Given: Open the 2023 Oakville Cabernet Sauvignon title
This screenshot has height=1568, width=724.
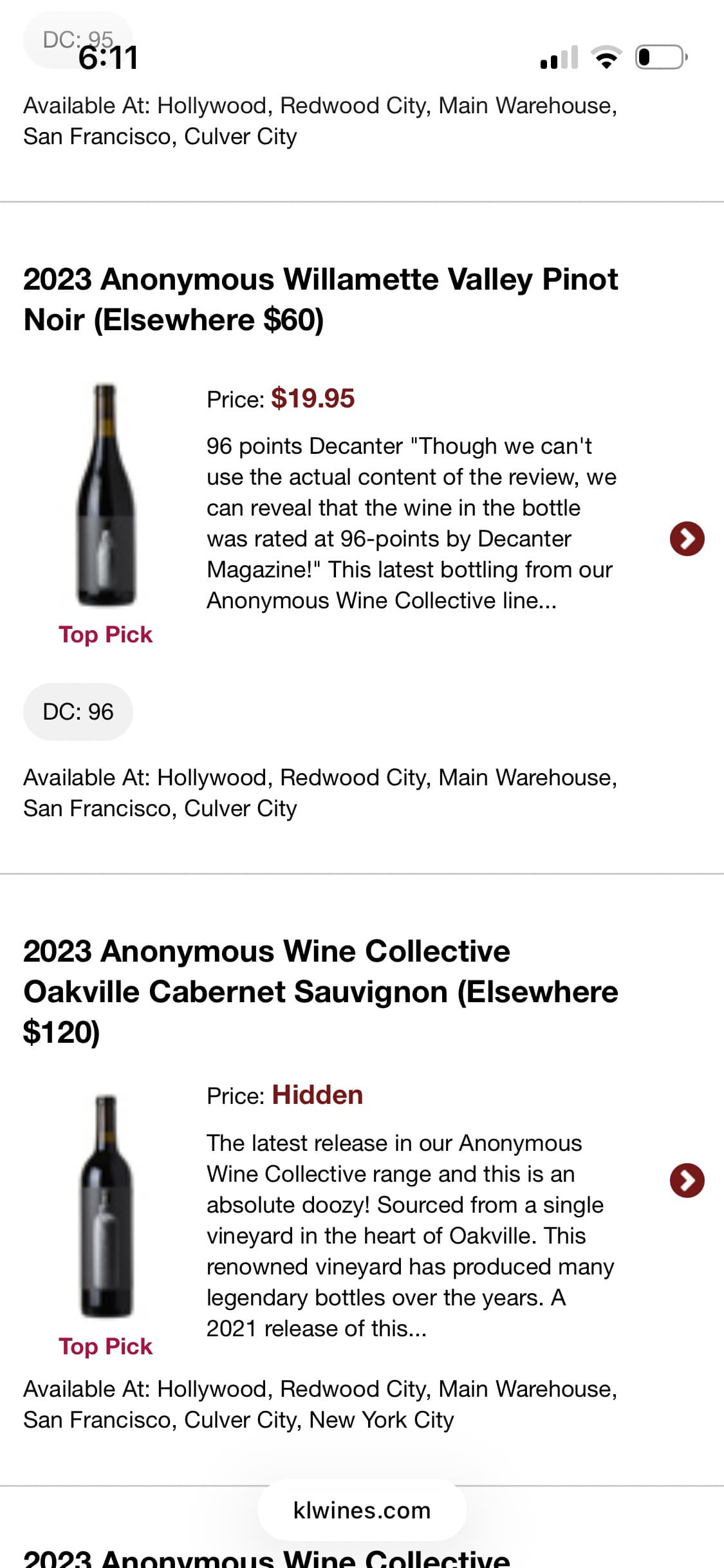Looking at the screenshot, I should click(x=320, y=991).
